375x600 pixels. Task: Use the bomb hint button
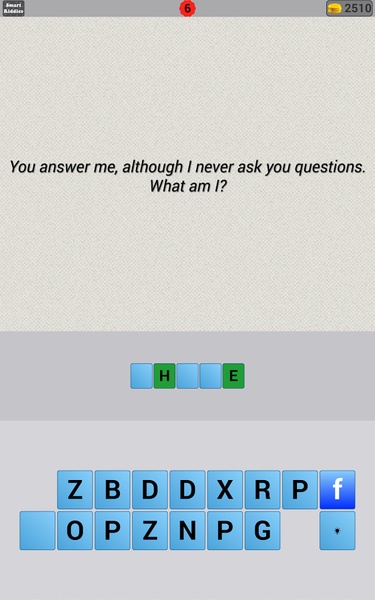pos(338,531)
